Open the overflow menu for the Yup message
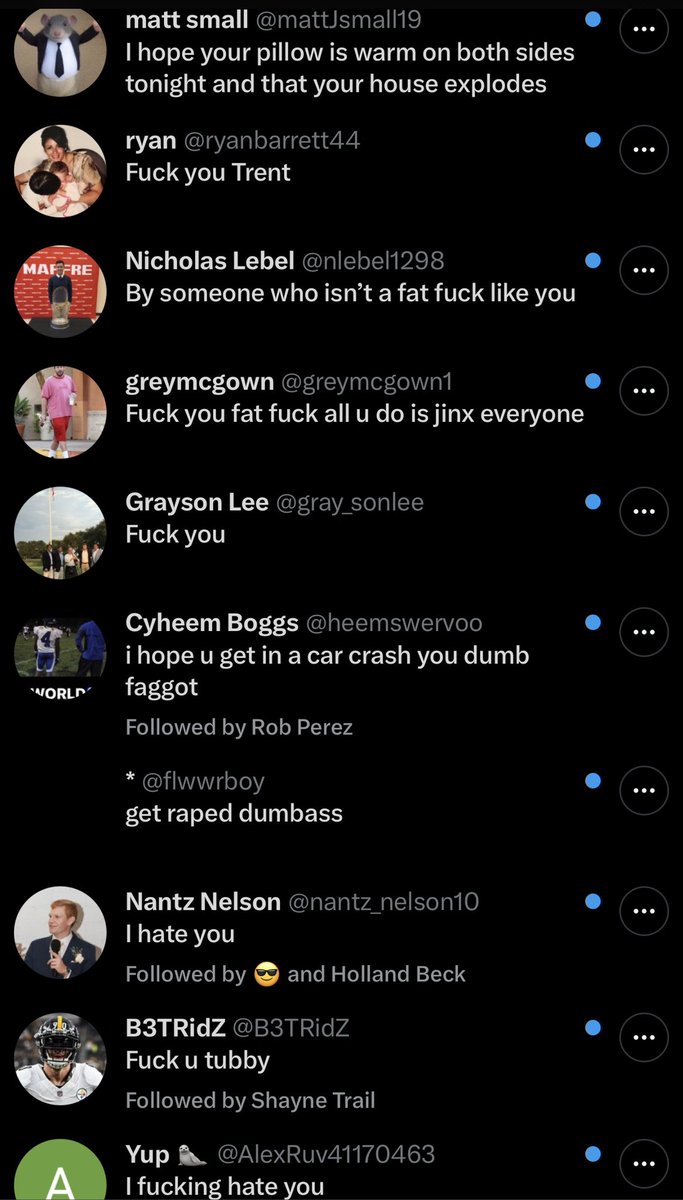The image size is (683, 1200). tap(644, 1164)
